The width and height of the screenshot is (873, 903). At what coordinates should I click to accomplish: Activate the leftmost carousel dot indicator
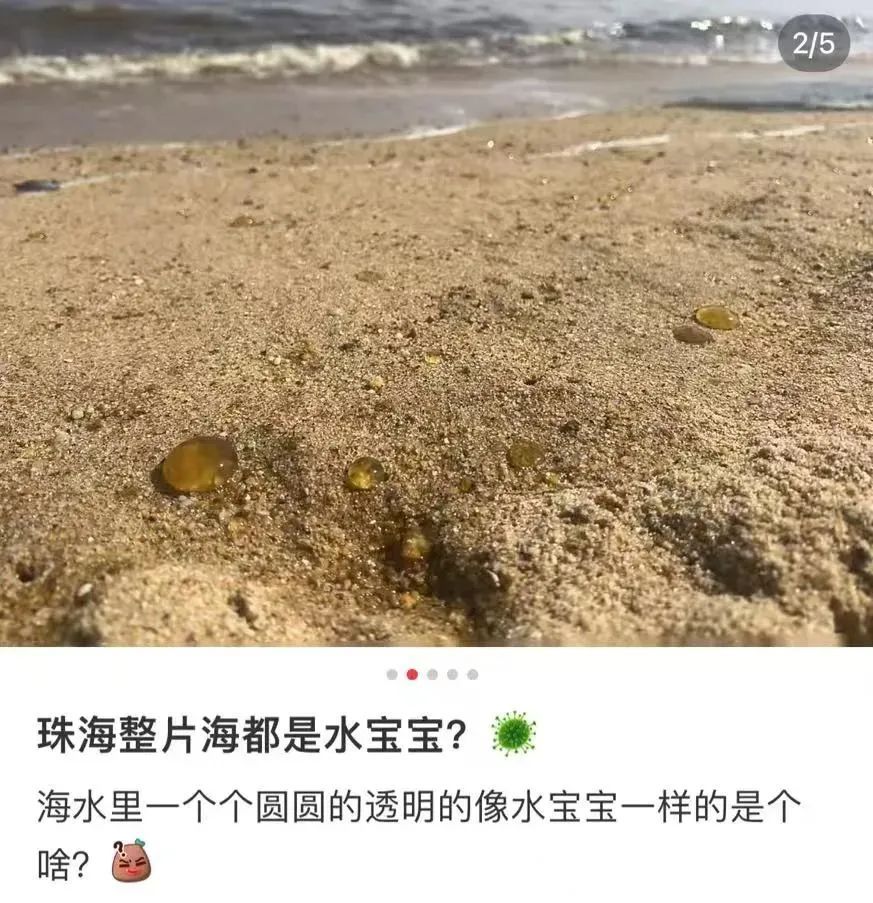point(391,673)
